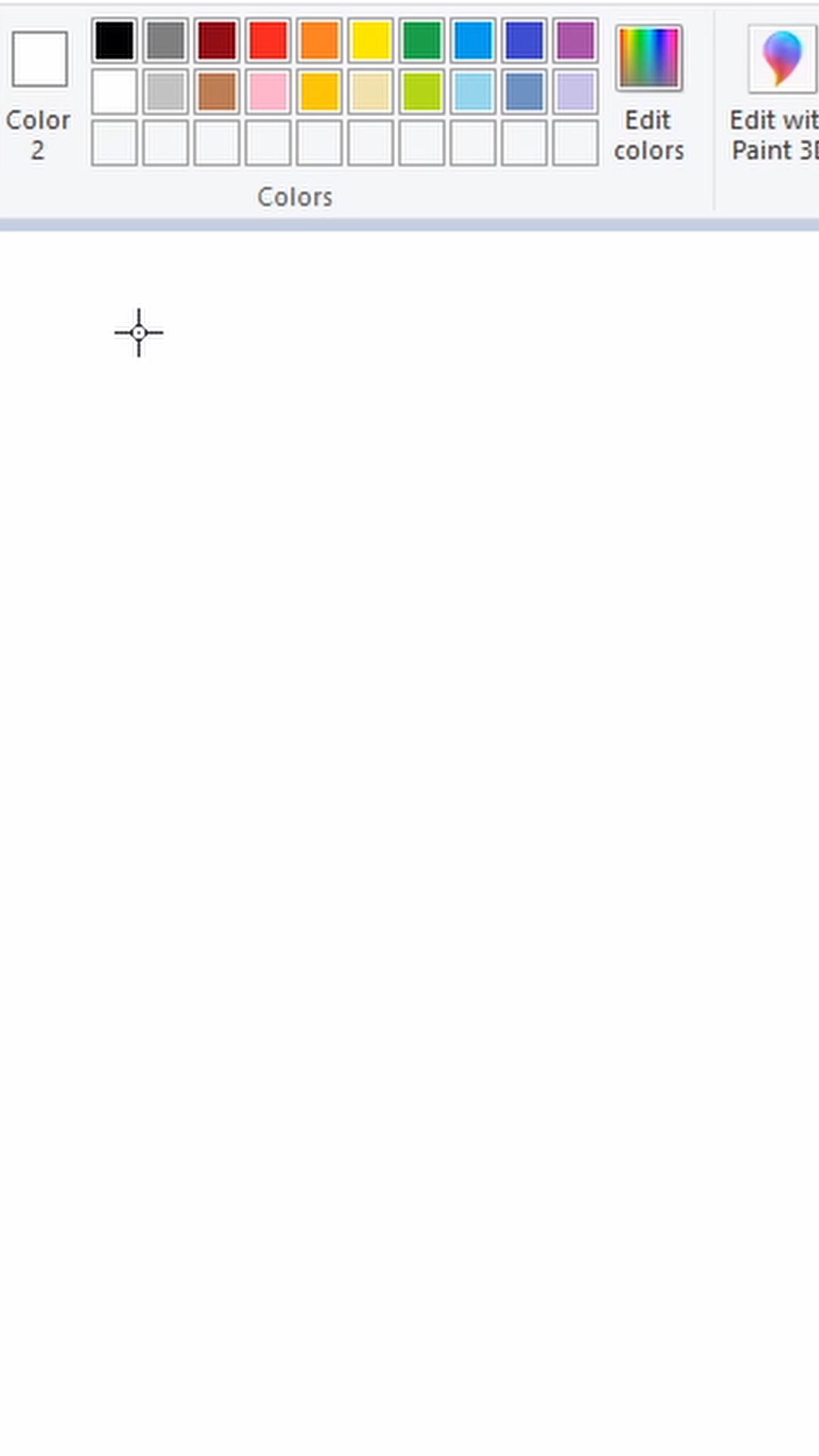Select the lime green swatch
The image size is (819, 1456).
[x=422, y=91]
